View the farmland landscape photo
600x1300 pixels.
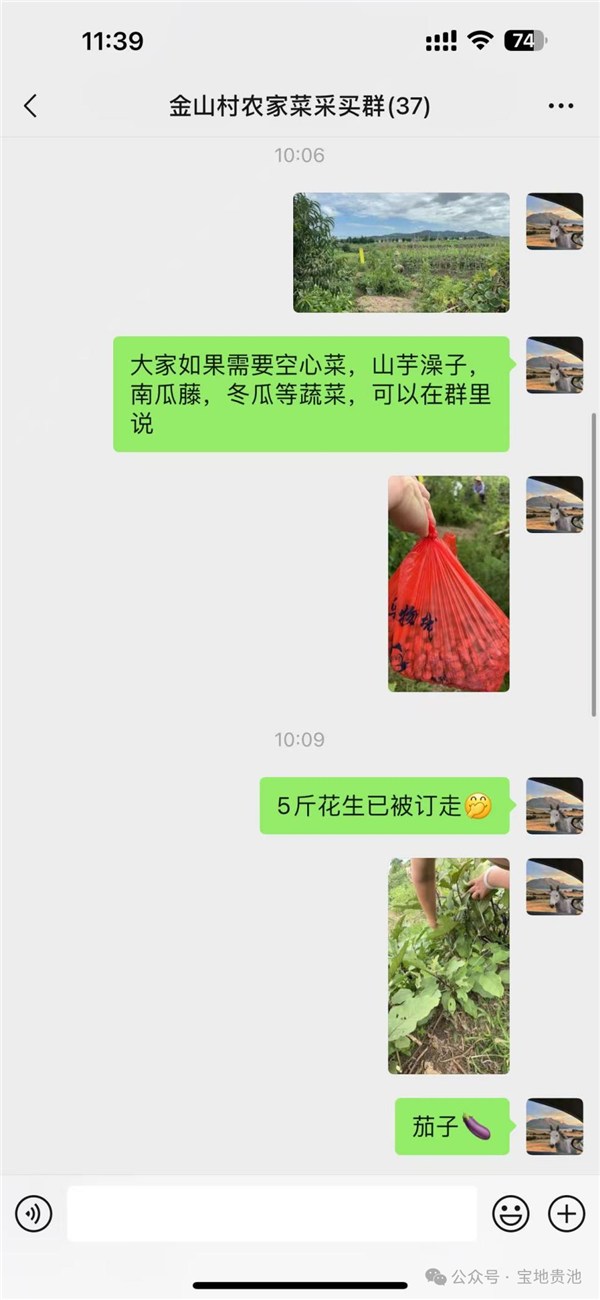pos(401,252)
